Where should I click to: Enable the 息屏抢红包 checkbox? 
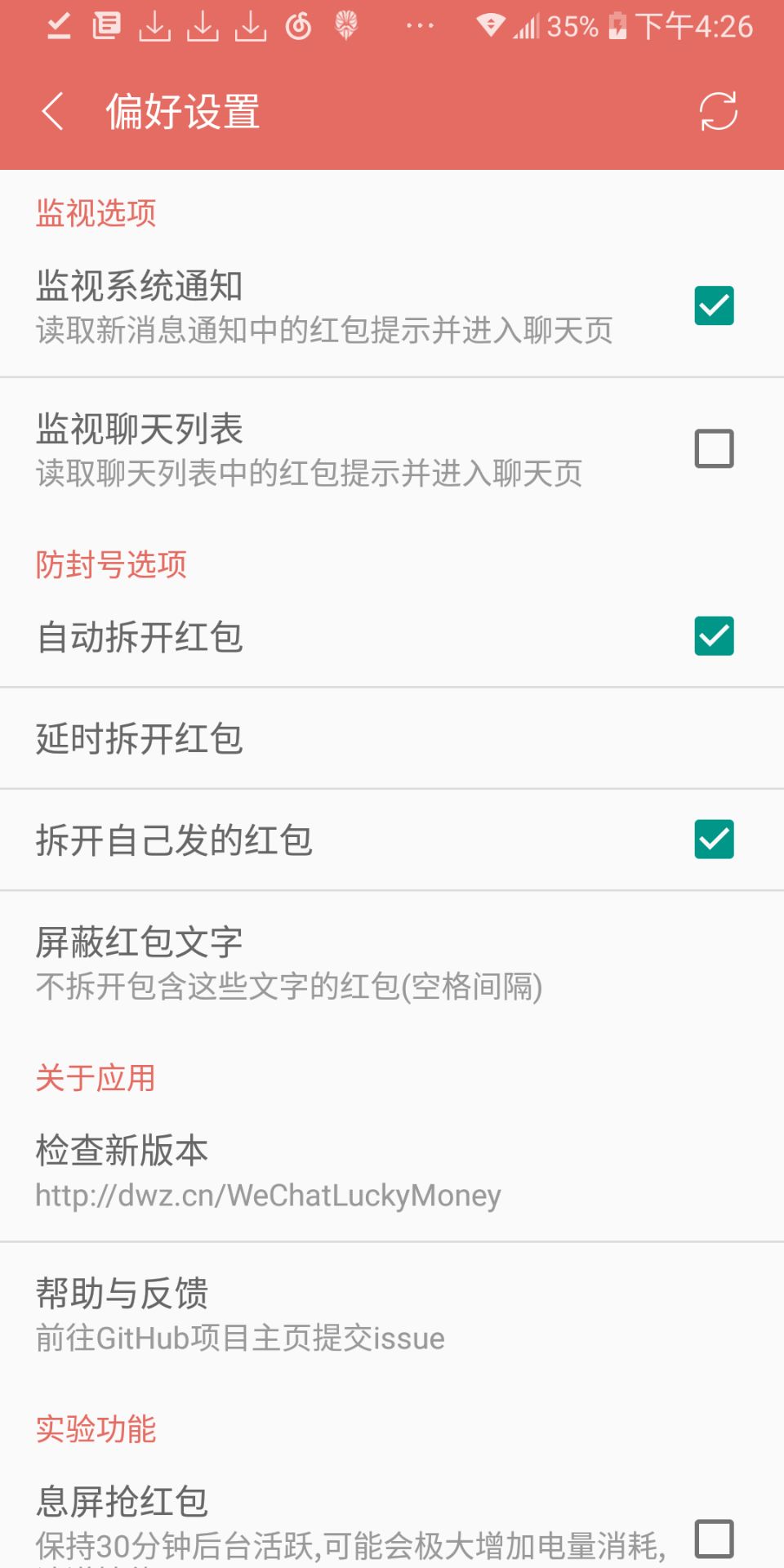tap(714, 1539)
